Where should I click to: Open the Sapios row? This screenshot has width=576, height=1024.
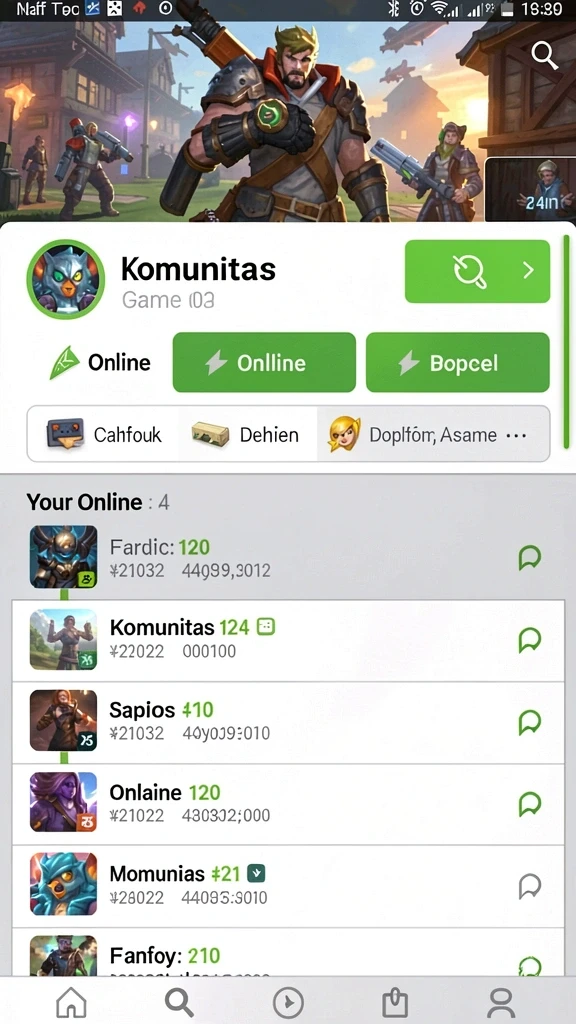point(288,723)
